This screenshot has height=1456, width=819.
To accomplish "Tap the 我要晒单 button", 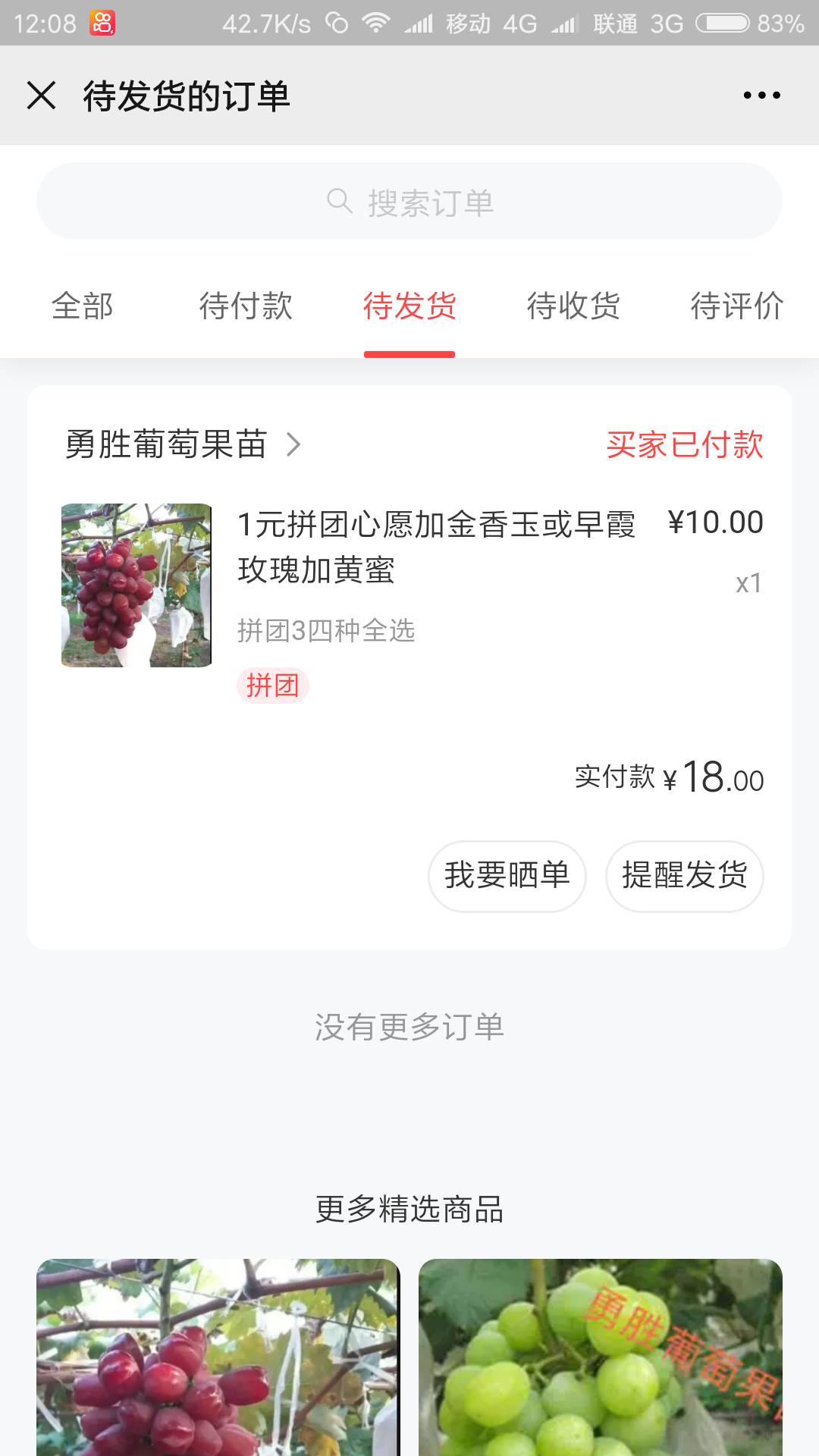I will (x=507, y=876).
